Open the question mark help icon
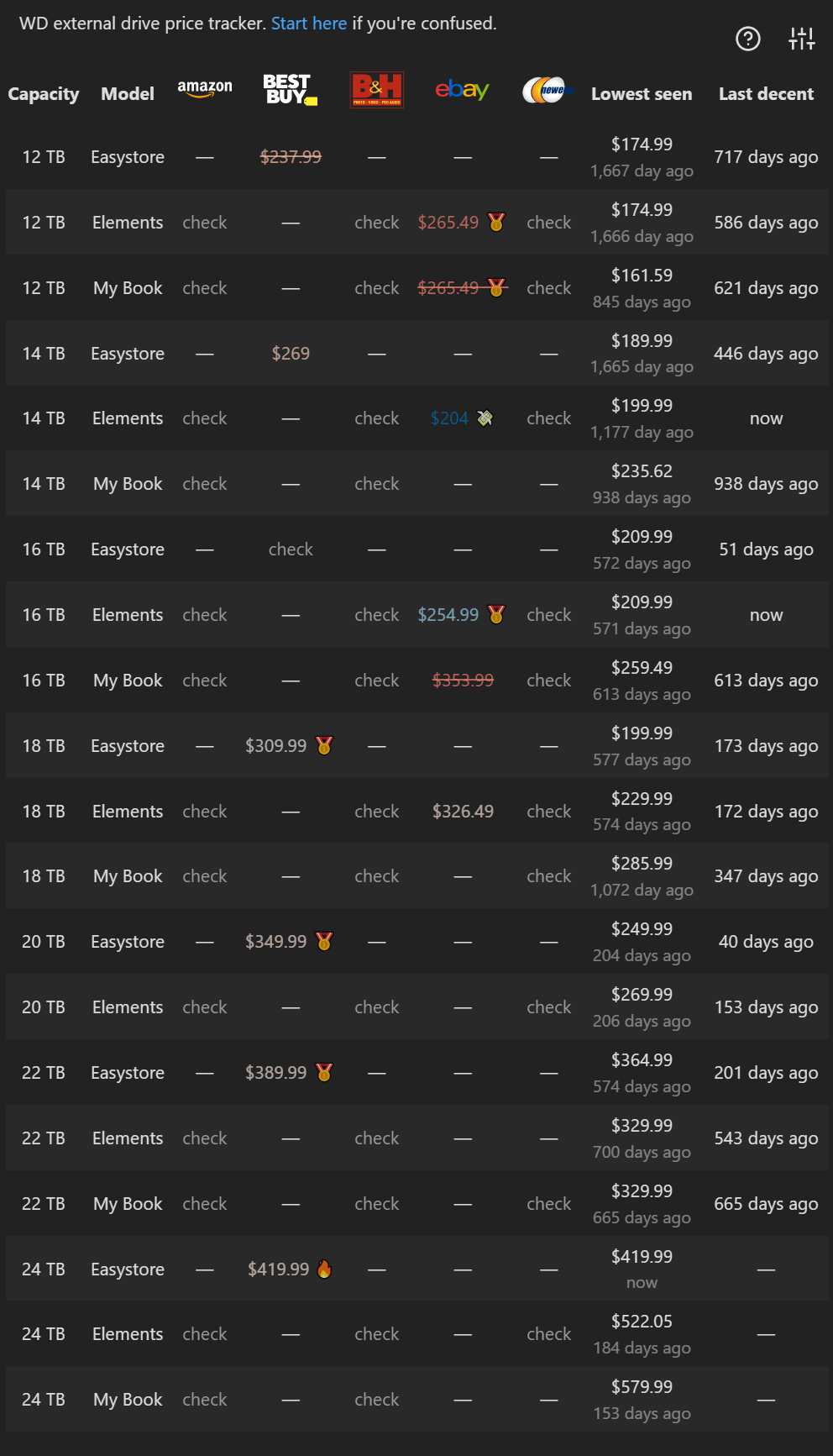This screenshot has height=1456, width=833. coord(747,39)
